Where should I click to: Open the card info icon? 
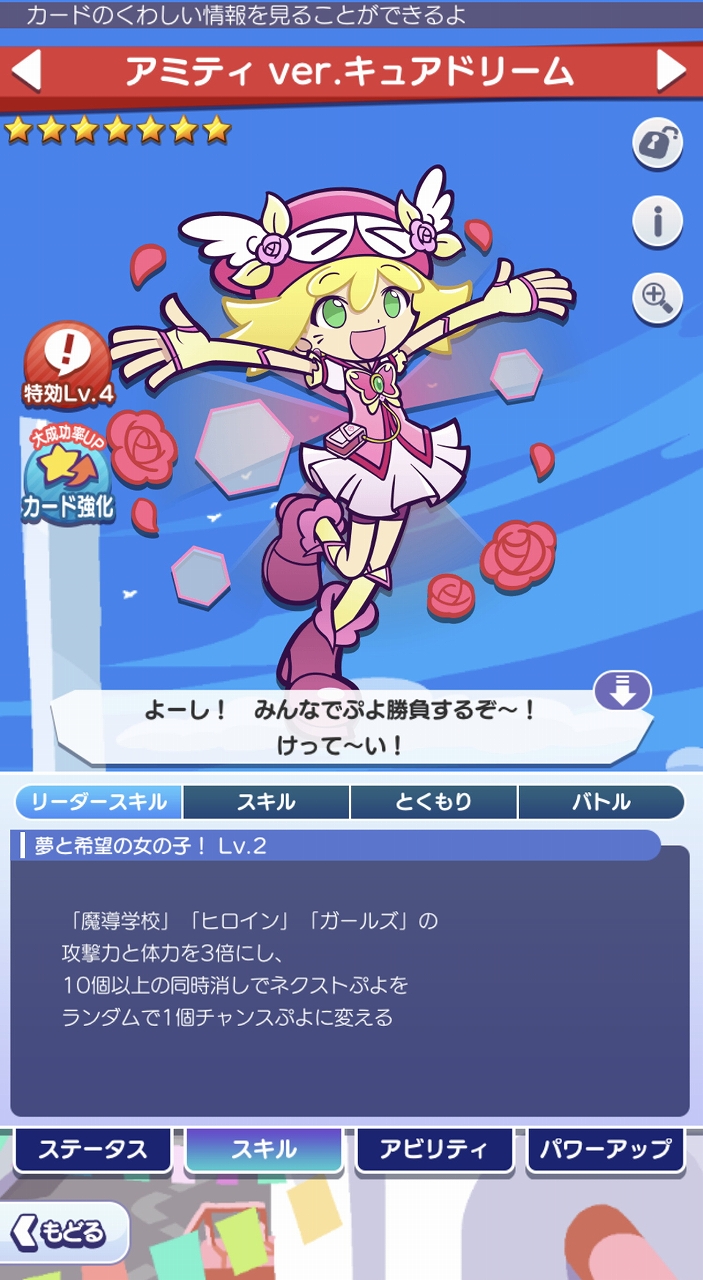657,221
